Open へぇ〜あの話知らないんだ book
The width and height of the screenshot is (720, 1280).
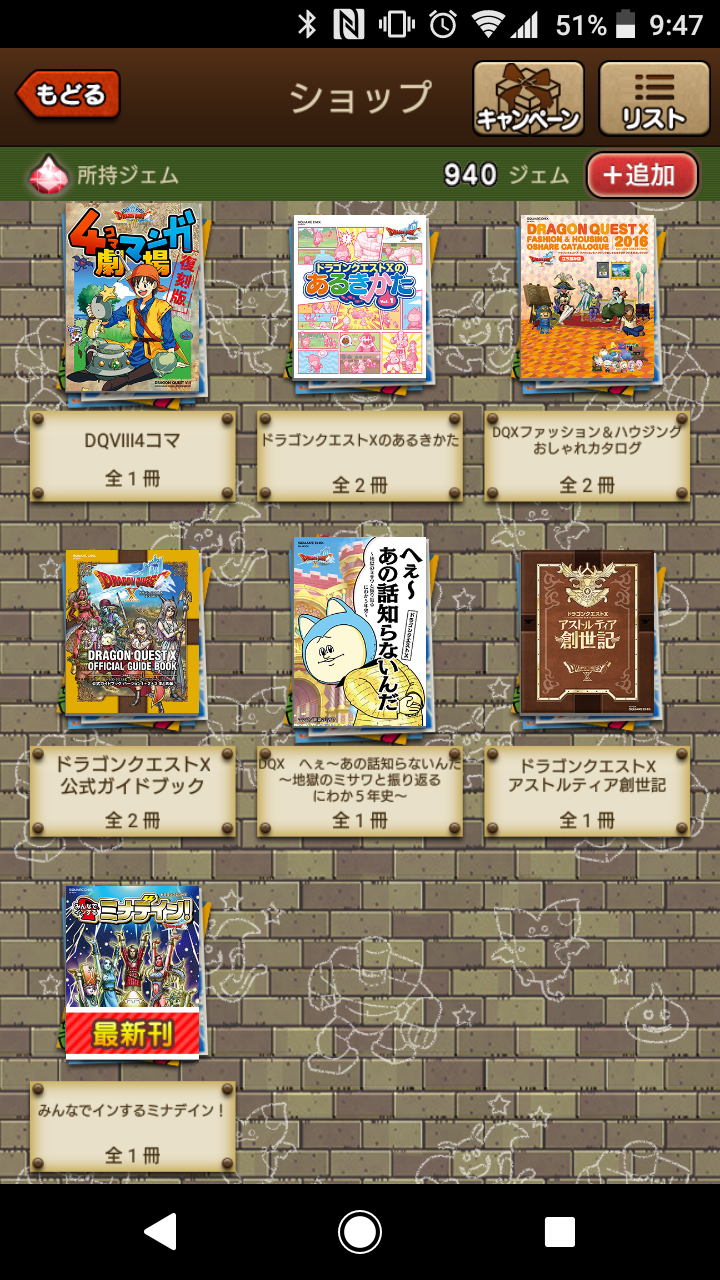[360, 634]
